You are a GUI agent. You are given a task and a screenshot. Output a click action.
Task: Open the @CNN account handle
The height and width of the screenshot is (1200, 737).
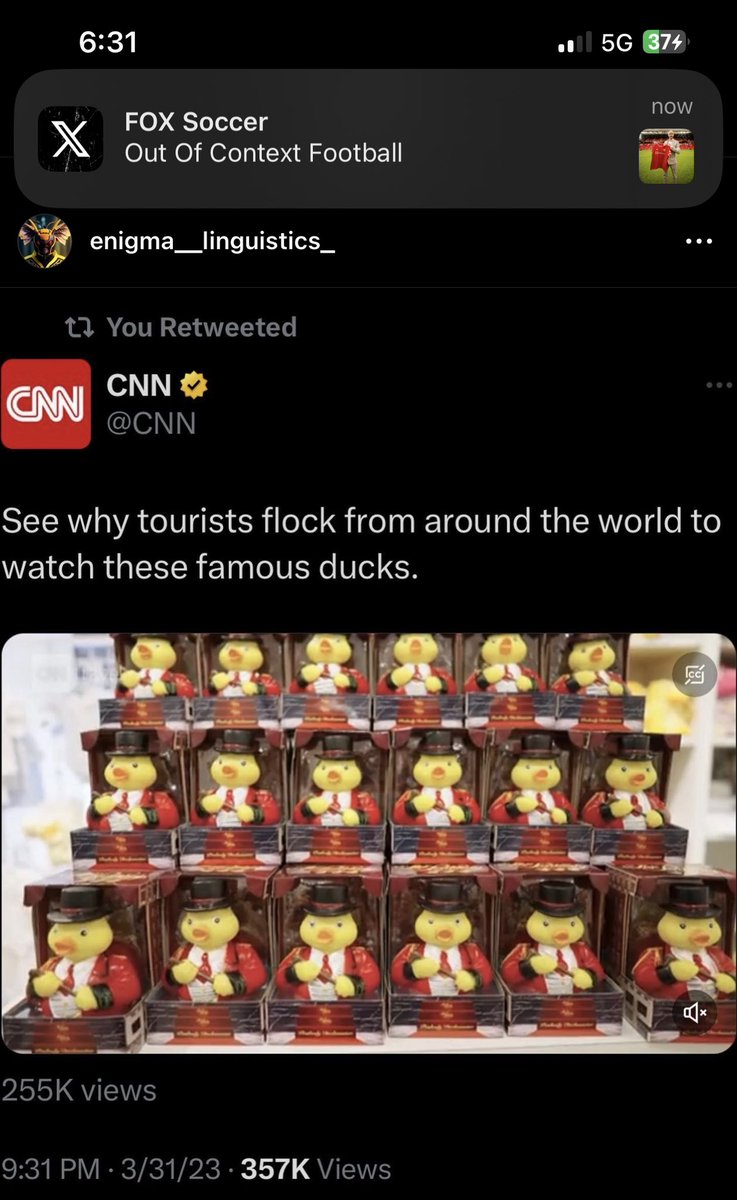tap(151, 423)
